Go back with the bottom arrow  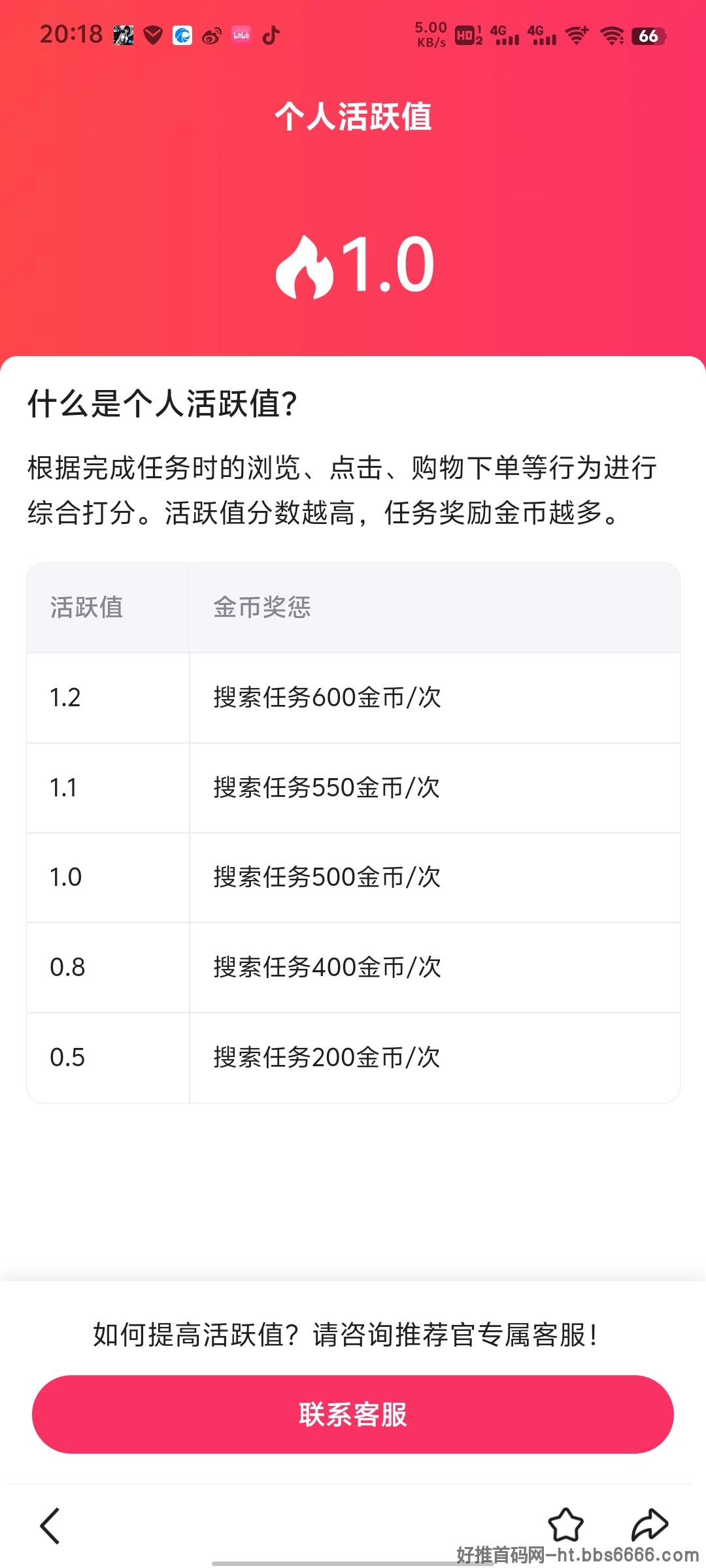click(50, 1526)
